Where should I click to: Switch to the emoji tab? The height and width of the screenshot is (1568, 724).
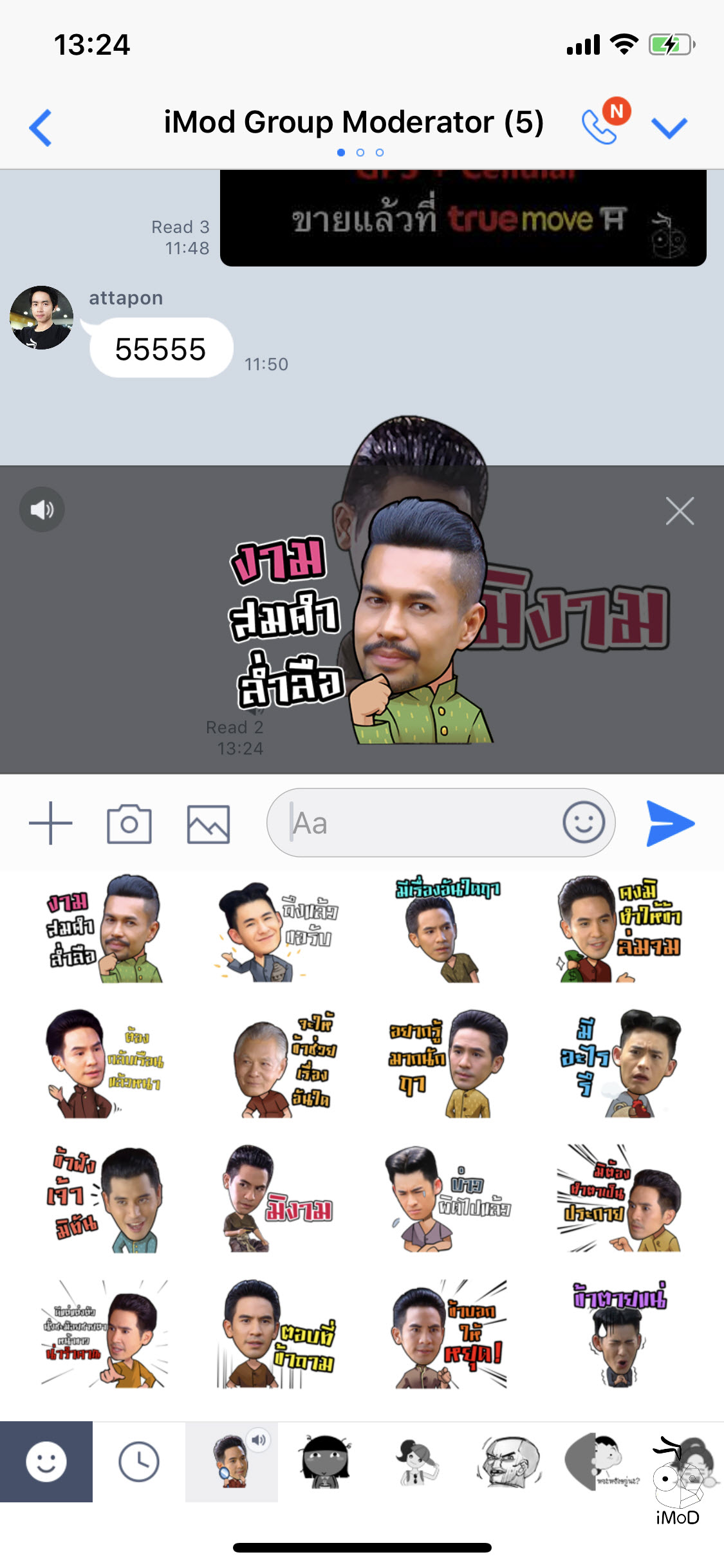(x=46, y=1461)
